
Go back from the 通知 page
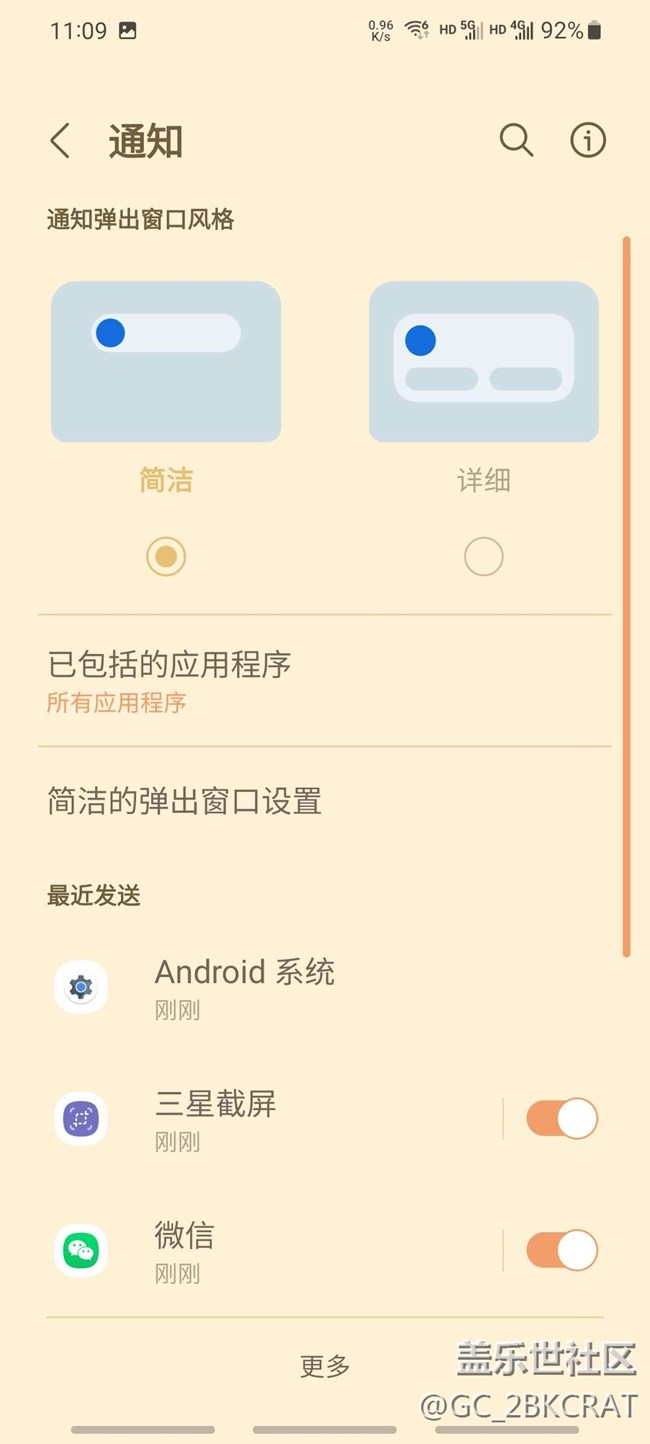click(61, 141)
